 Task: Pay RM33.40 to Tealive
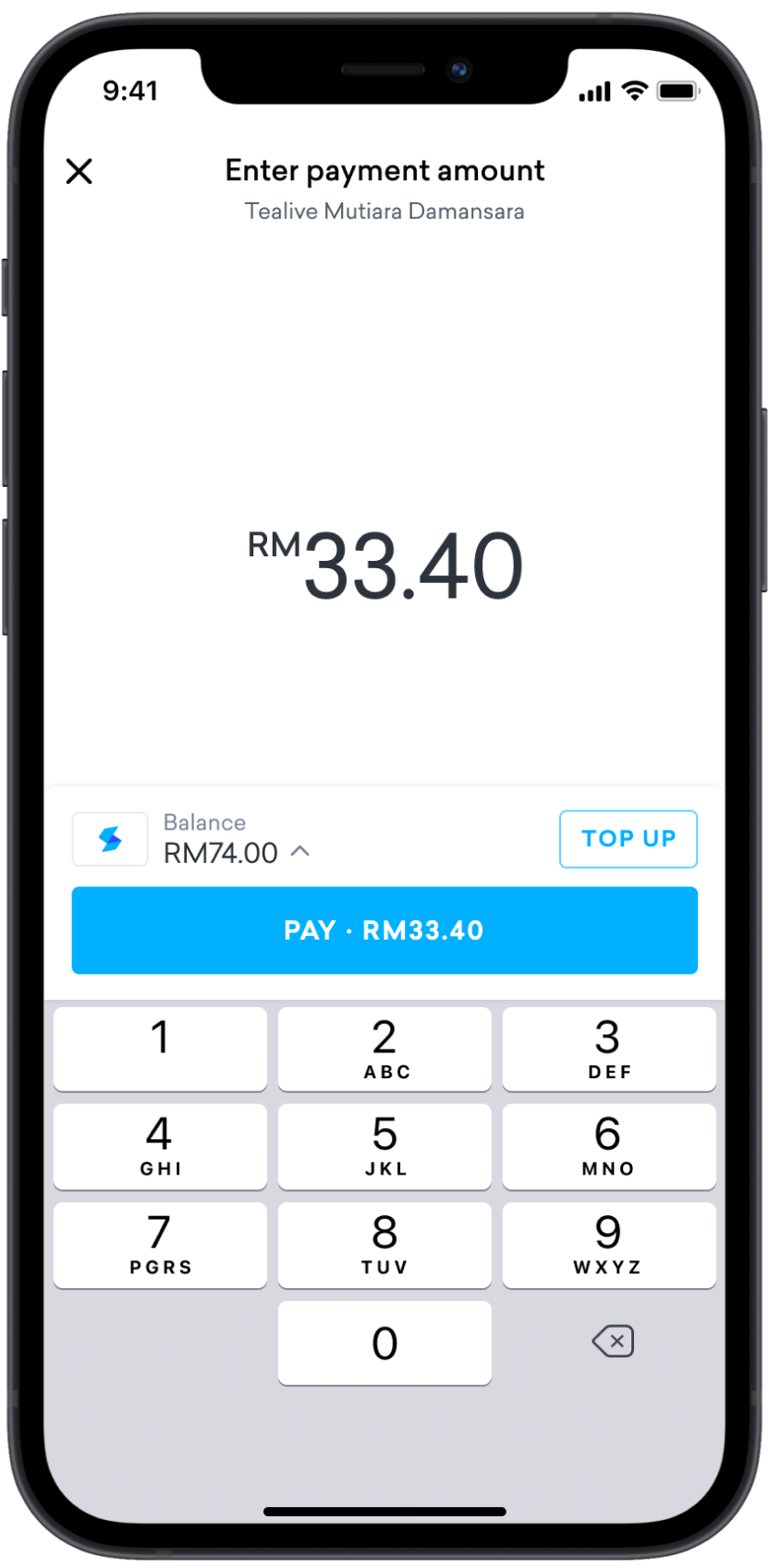tap(384, 930)
